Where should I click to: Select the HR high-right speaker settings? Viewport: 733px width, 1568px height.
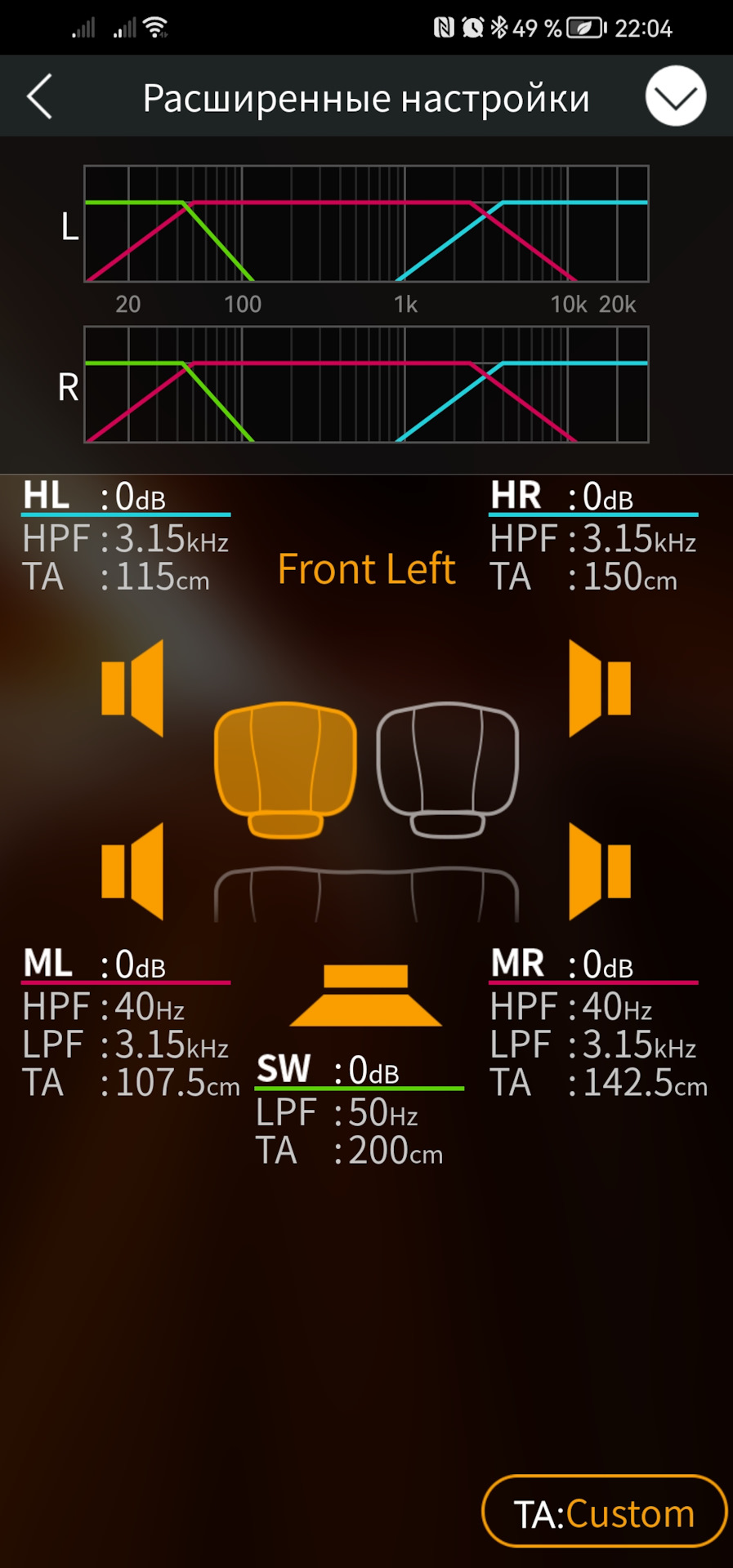click(x=592, y=536)
